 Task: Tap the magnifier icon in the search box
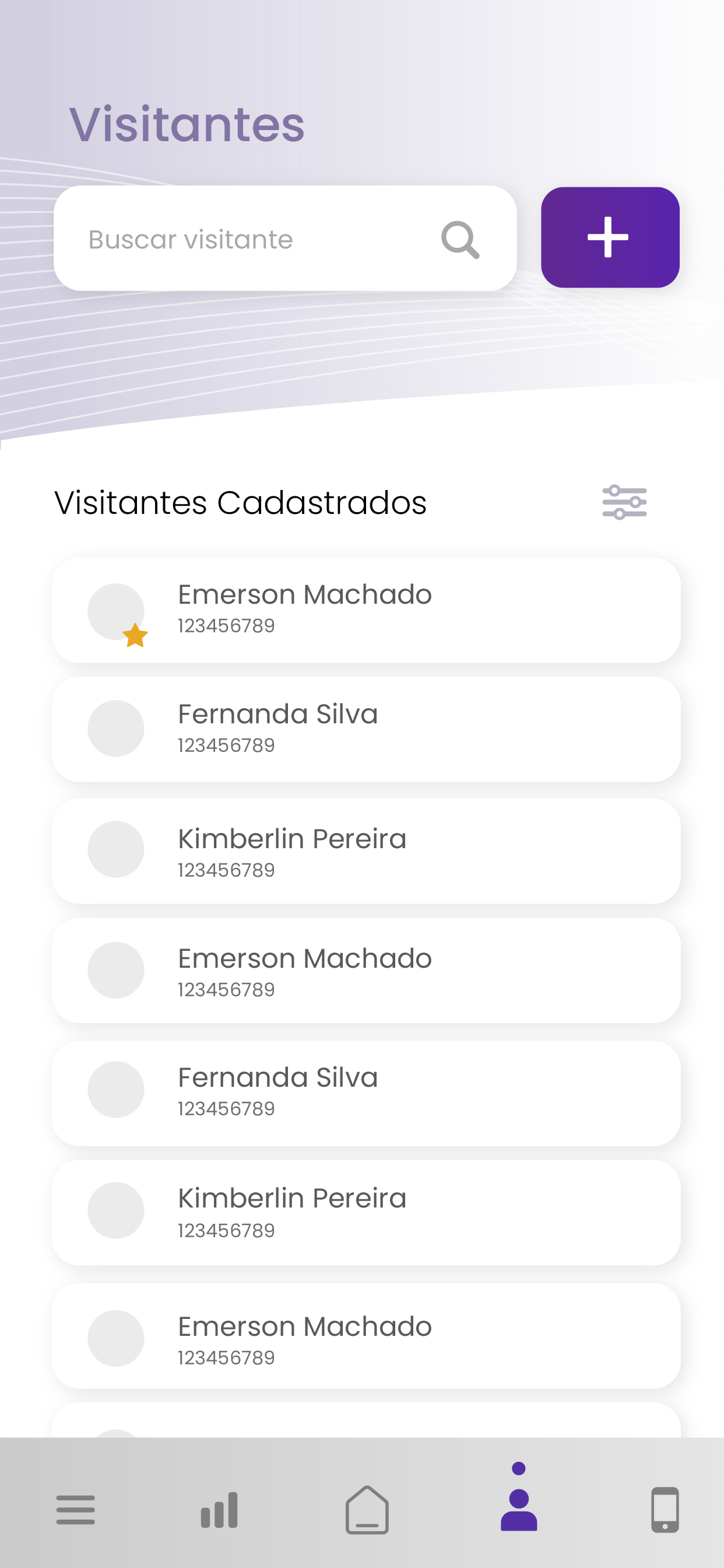pyautogui.click(x=460, y=239)
